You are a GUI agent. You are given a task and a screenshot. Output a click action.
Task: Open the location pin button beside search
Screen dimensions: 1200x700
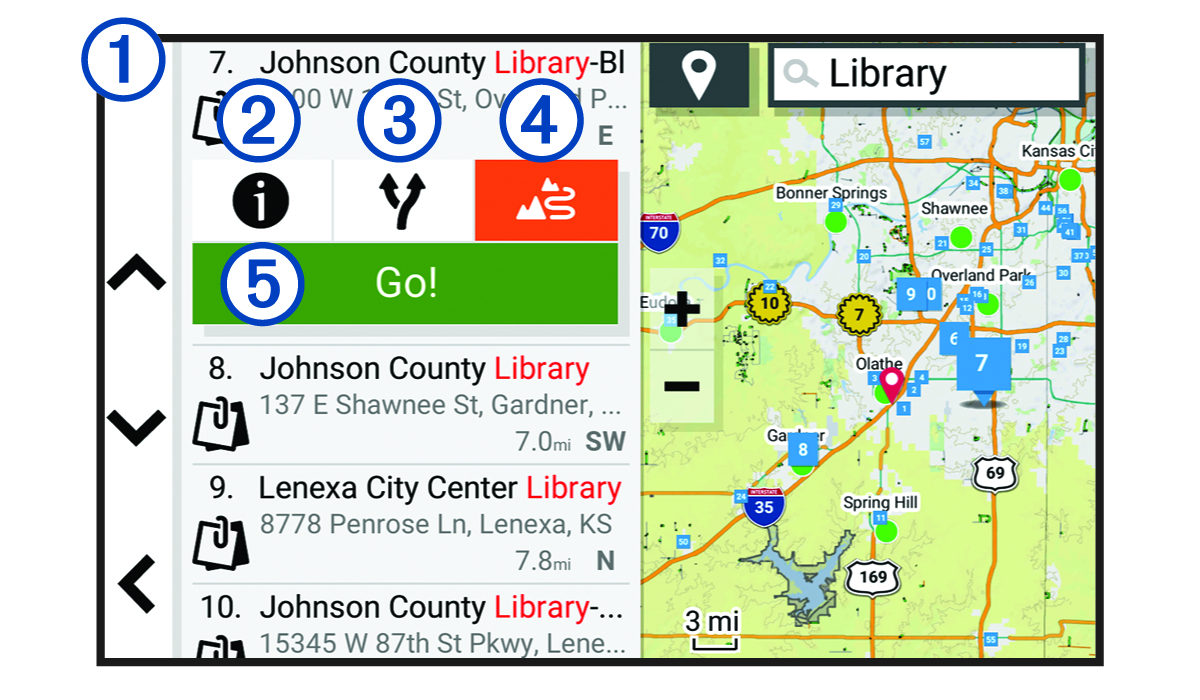[698, 75]
